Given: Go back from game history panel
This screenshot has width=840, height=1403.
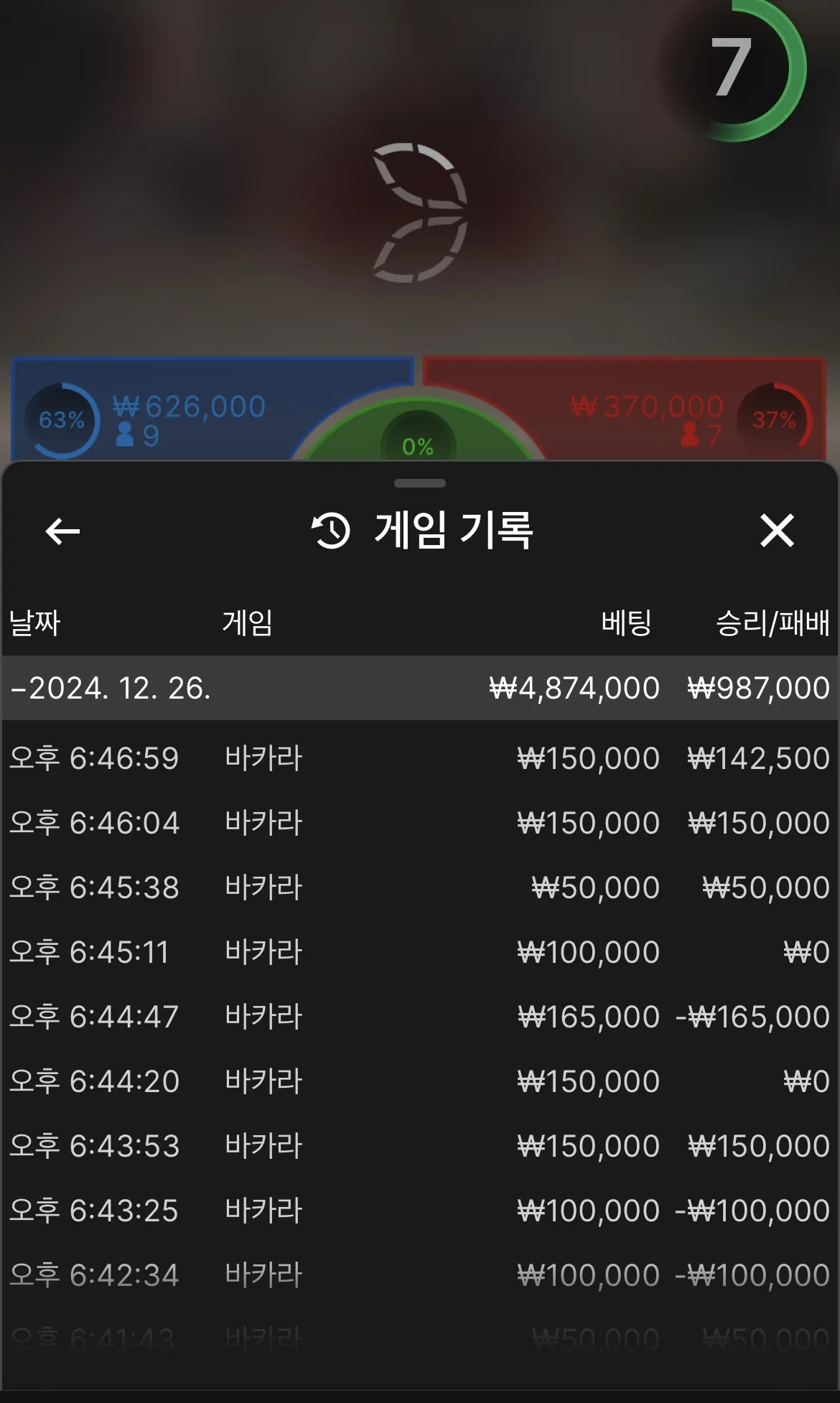Looking at the screenshot, I should (62, 531).
